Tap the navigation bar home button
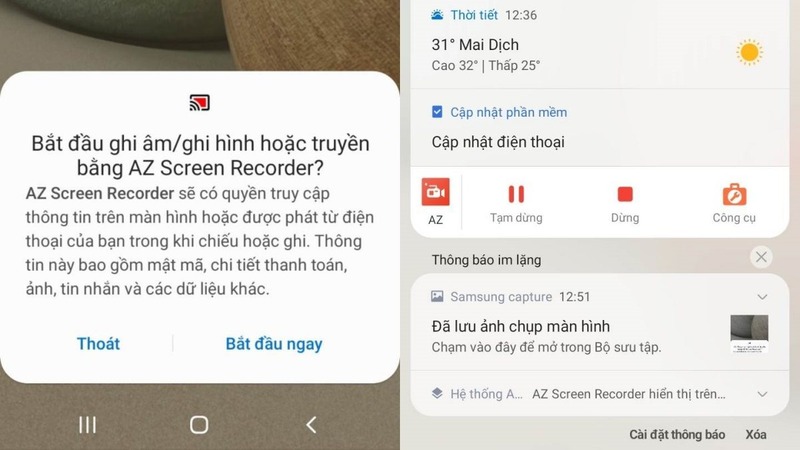Viewport: 800px width, 450px height. [199, 425]
